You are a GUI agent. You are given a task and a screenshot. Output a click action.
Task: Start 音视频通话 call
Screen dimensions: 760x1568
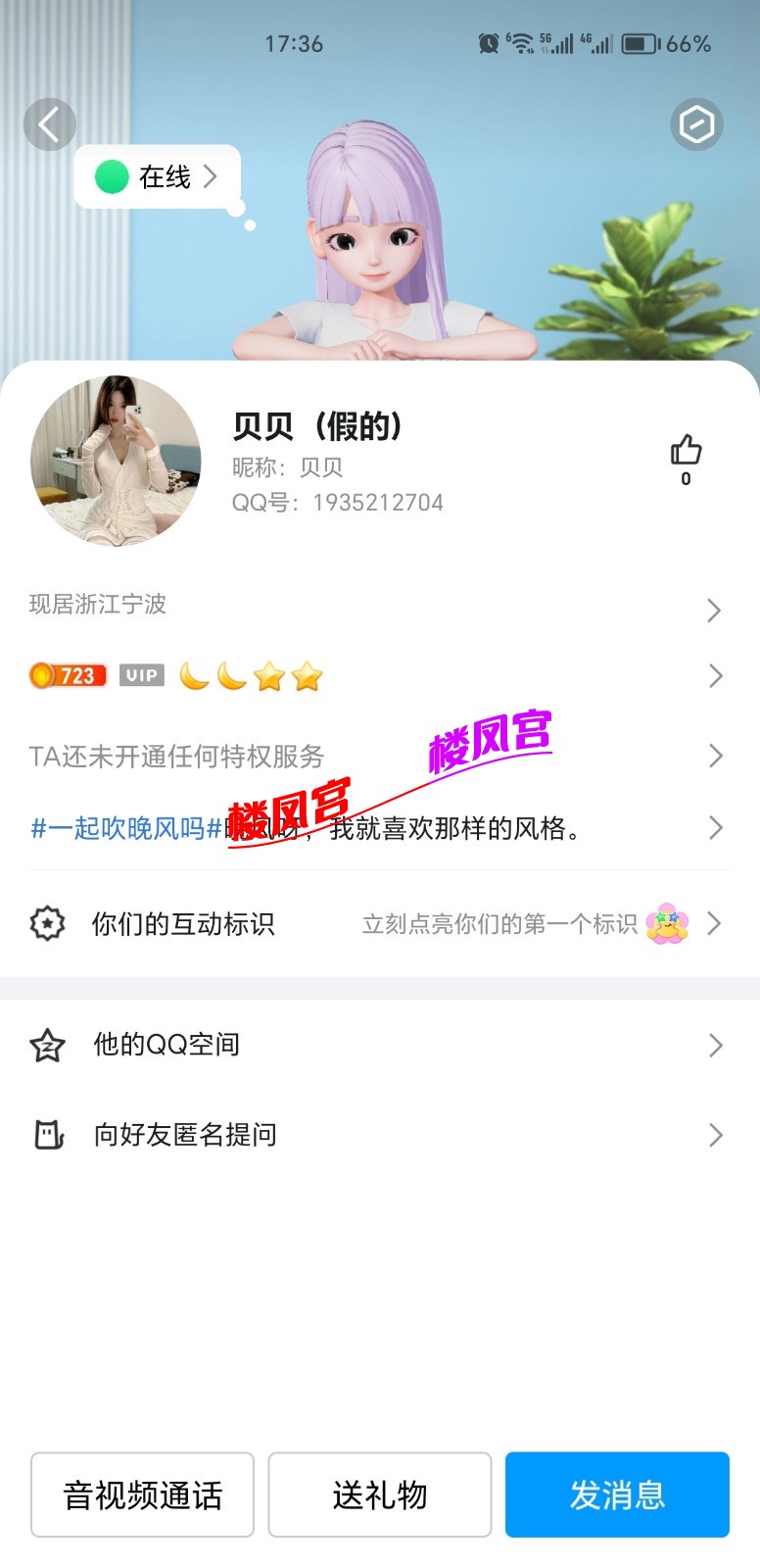[x=143, y=1494]
